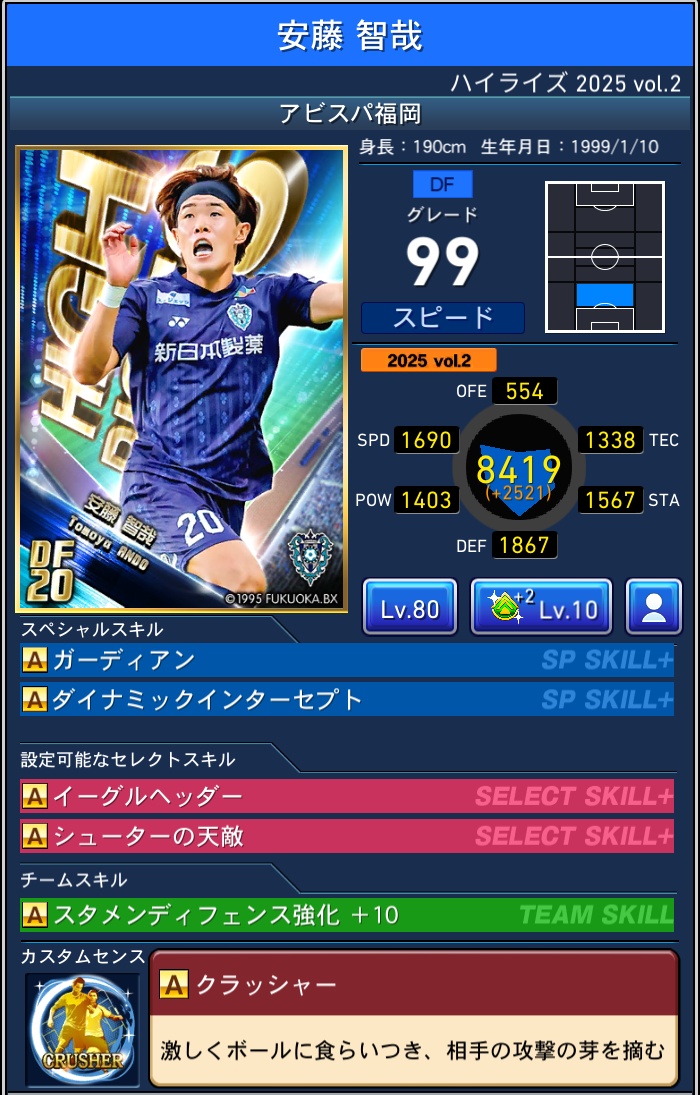This screenshot has height=1095, width=700.
Task: Select the イーグルヘッダー select skill
Action: point(347,797)
